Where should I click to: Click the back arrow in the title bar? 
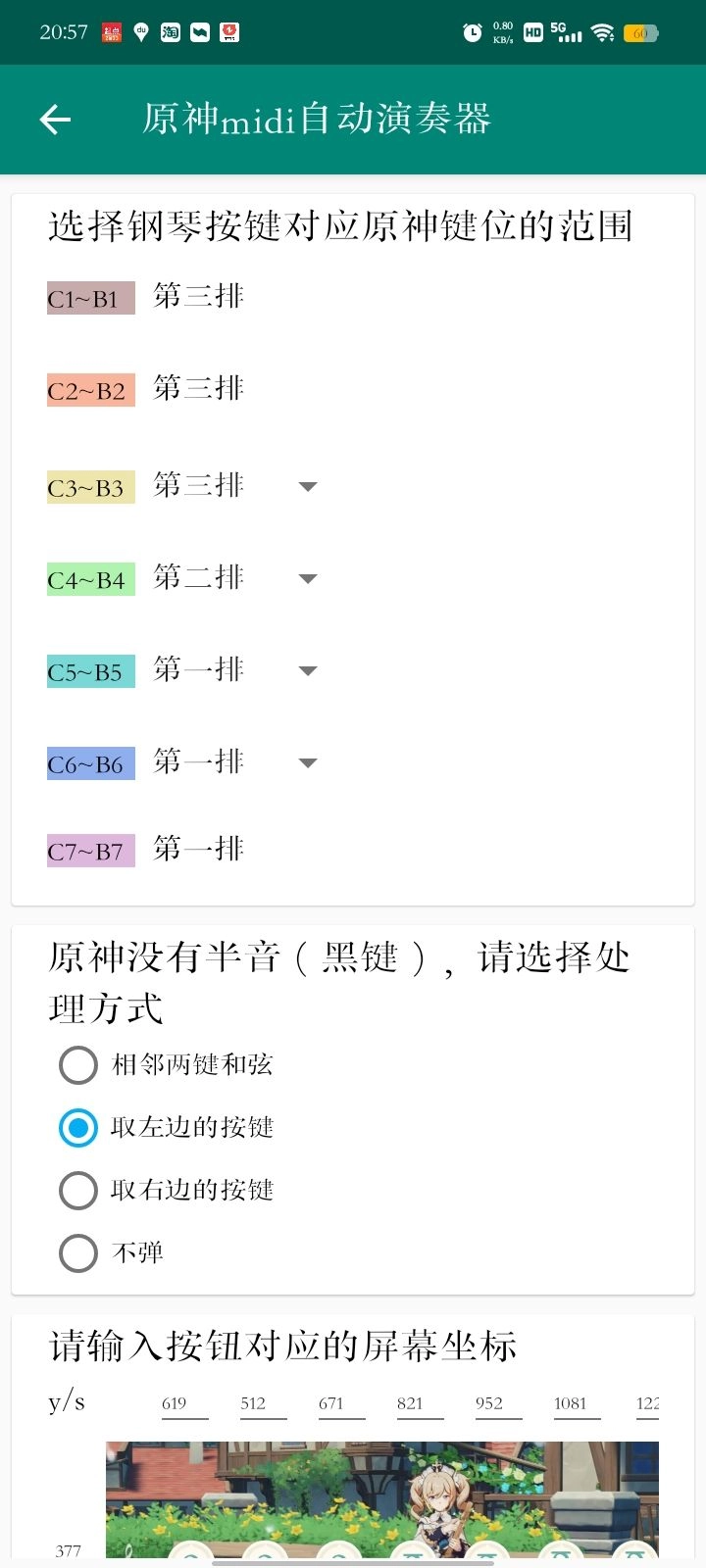(x=54, y=119)
